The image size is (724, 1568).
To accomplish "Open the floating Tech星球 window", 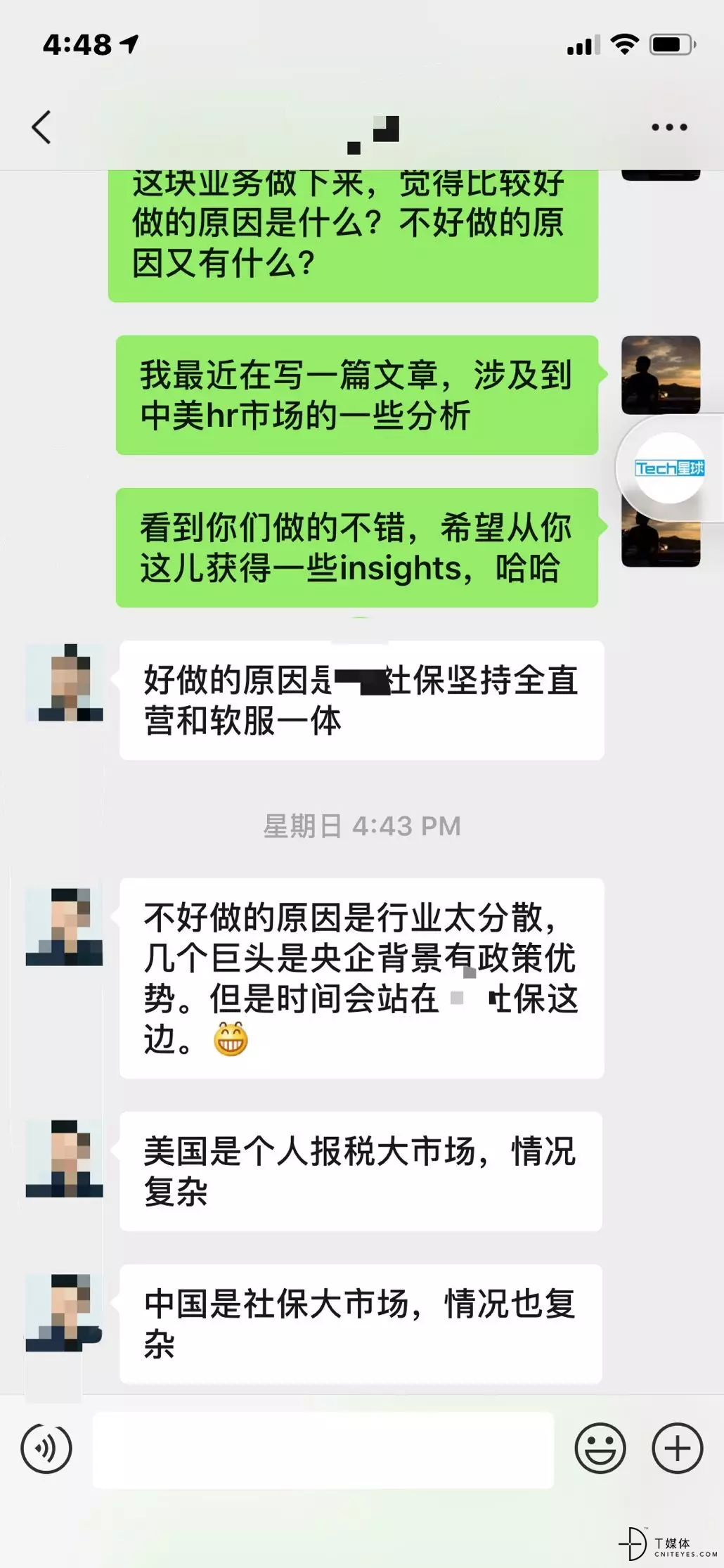I will coord(668,468).
